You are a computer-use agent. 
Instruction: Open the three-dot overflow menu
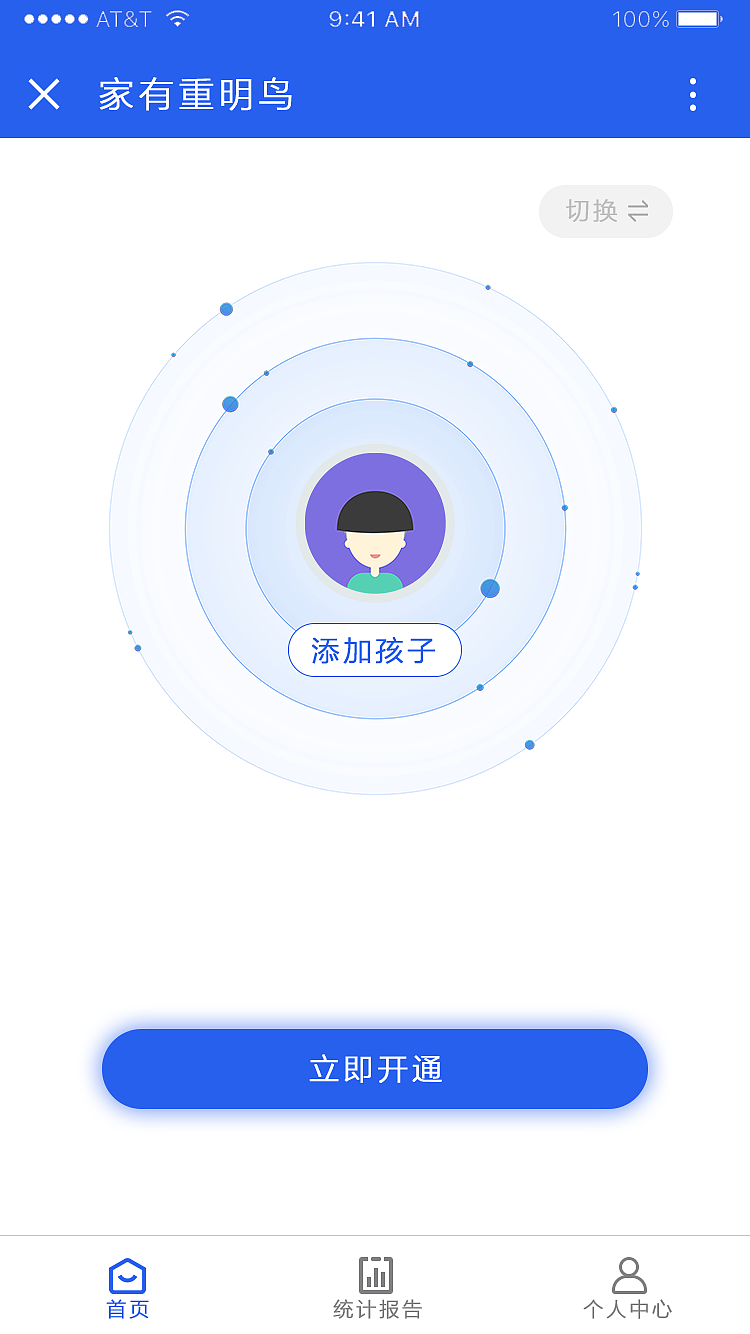692,94
